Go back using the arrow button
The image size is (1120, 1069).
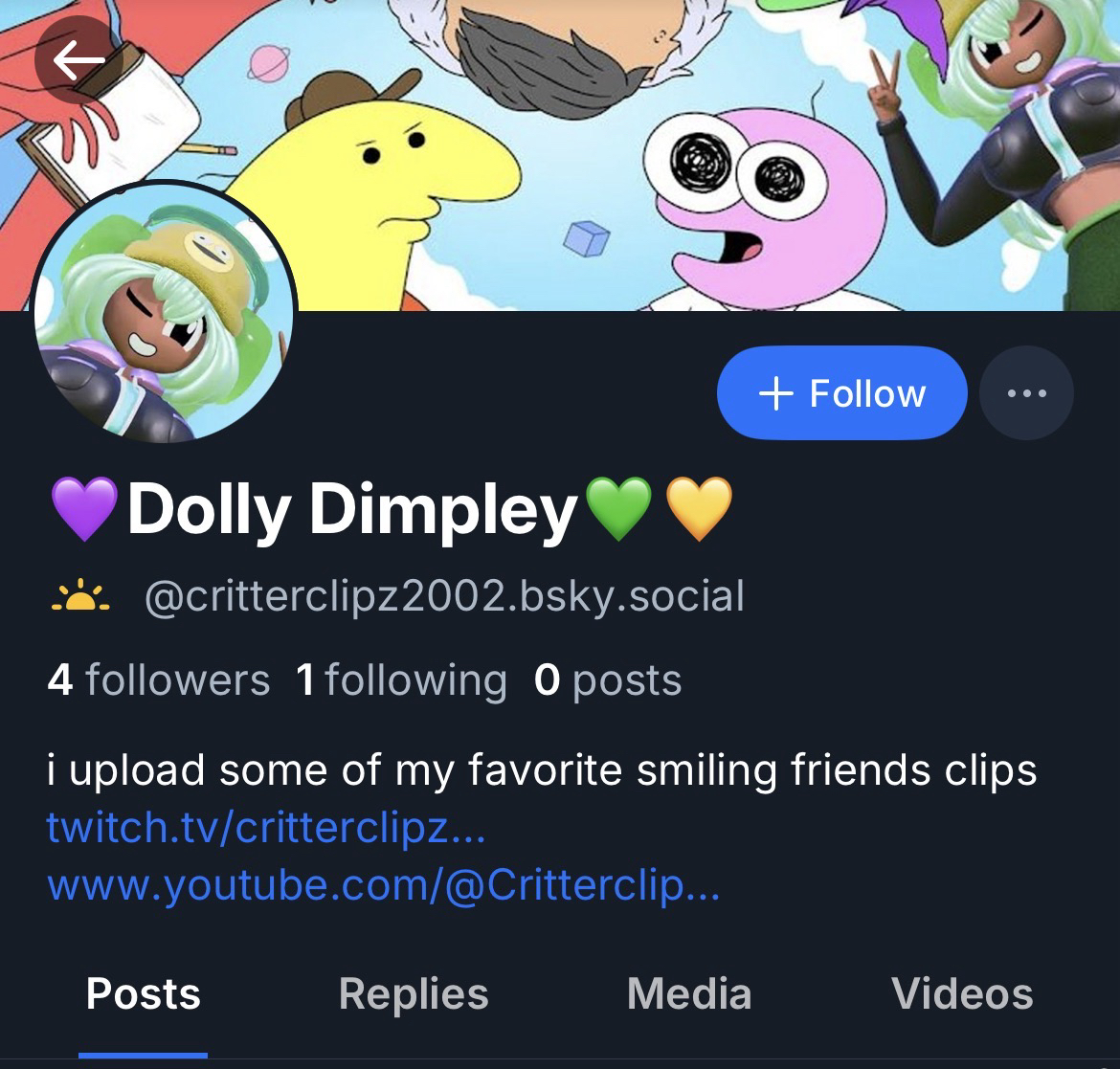click(x=78, y=62)
